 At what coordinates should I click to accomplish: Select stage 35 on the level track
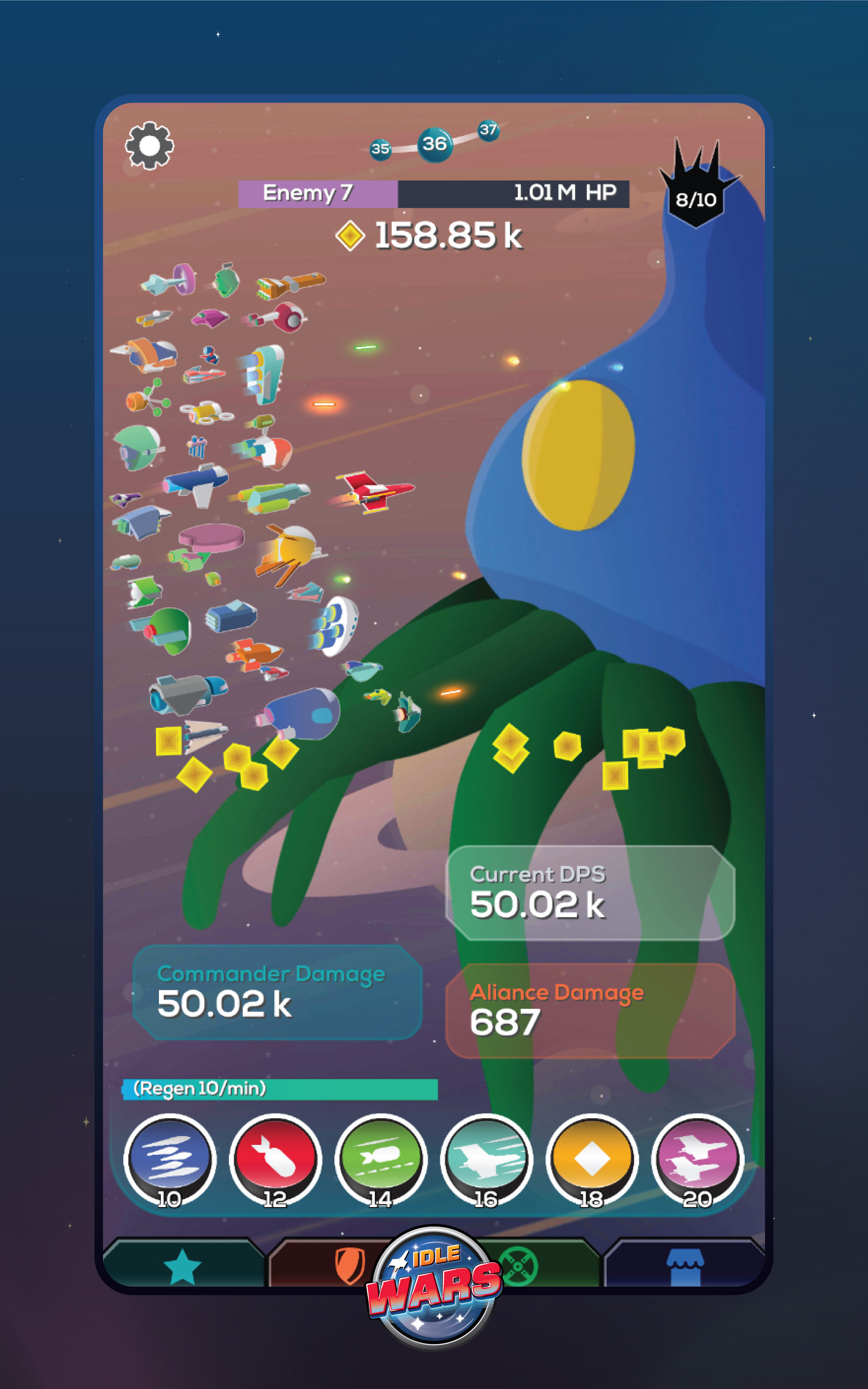click(380, 149)
